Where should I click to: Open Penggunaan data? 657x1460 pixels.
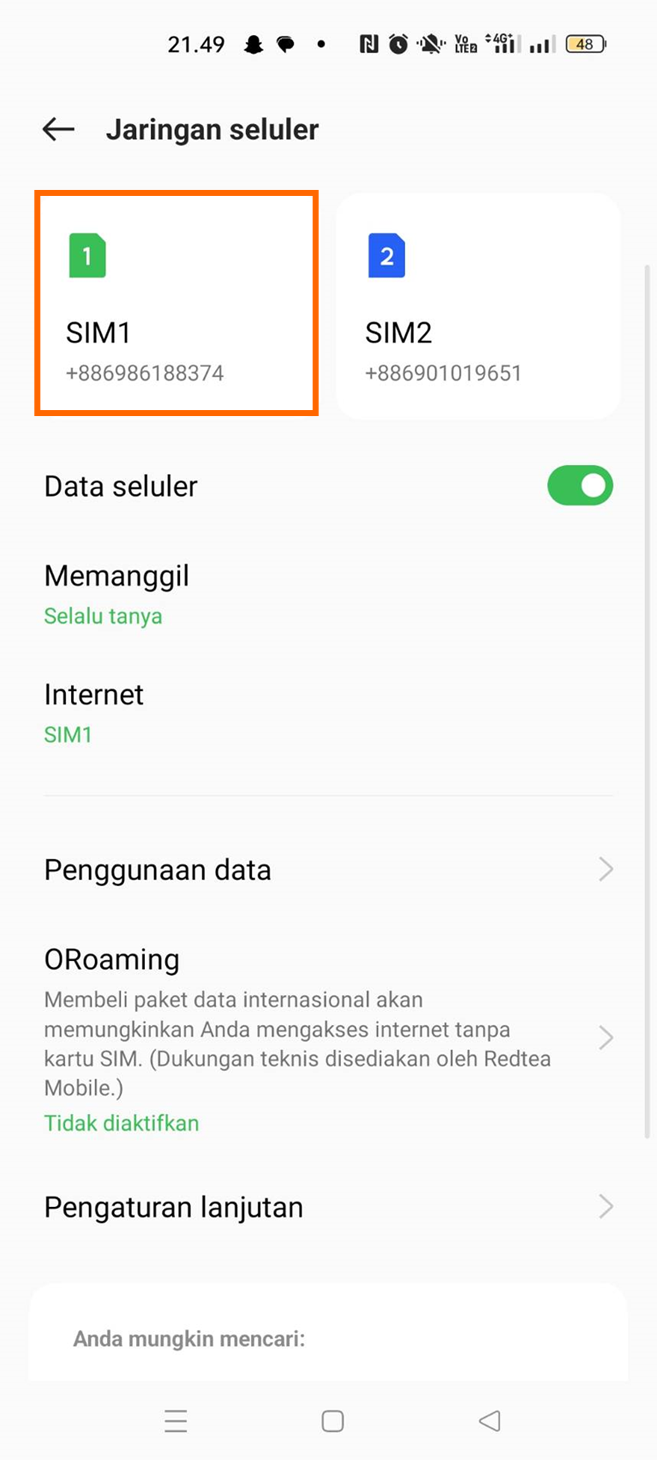click(x=328, y=870)
